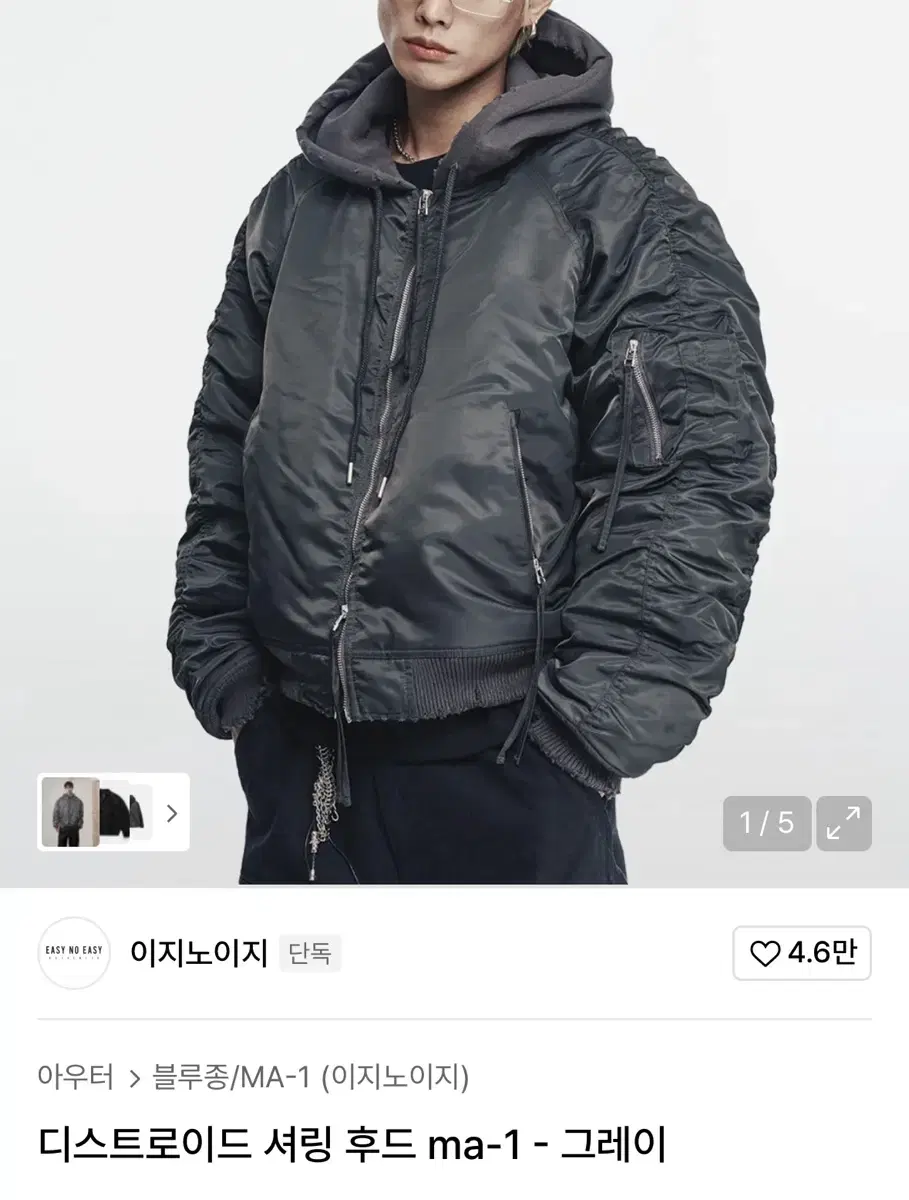Select the heart inside the like pill button
The height and width of the screenshot is (1200, 909).
coord(766,955)
